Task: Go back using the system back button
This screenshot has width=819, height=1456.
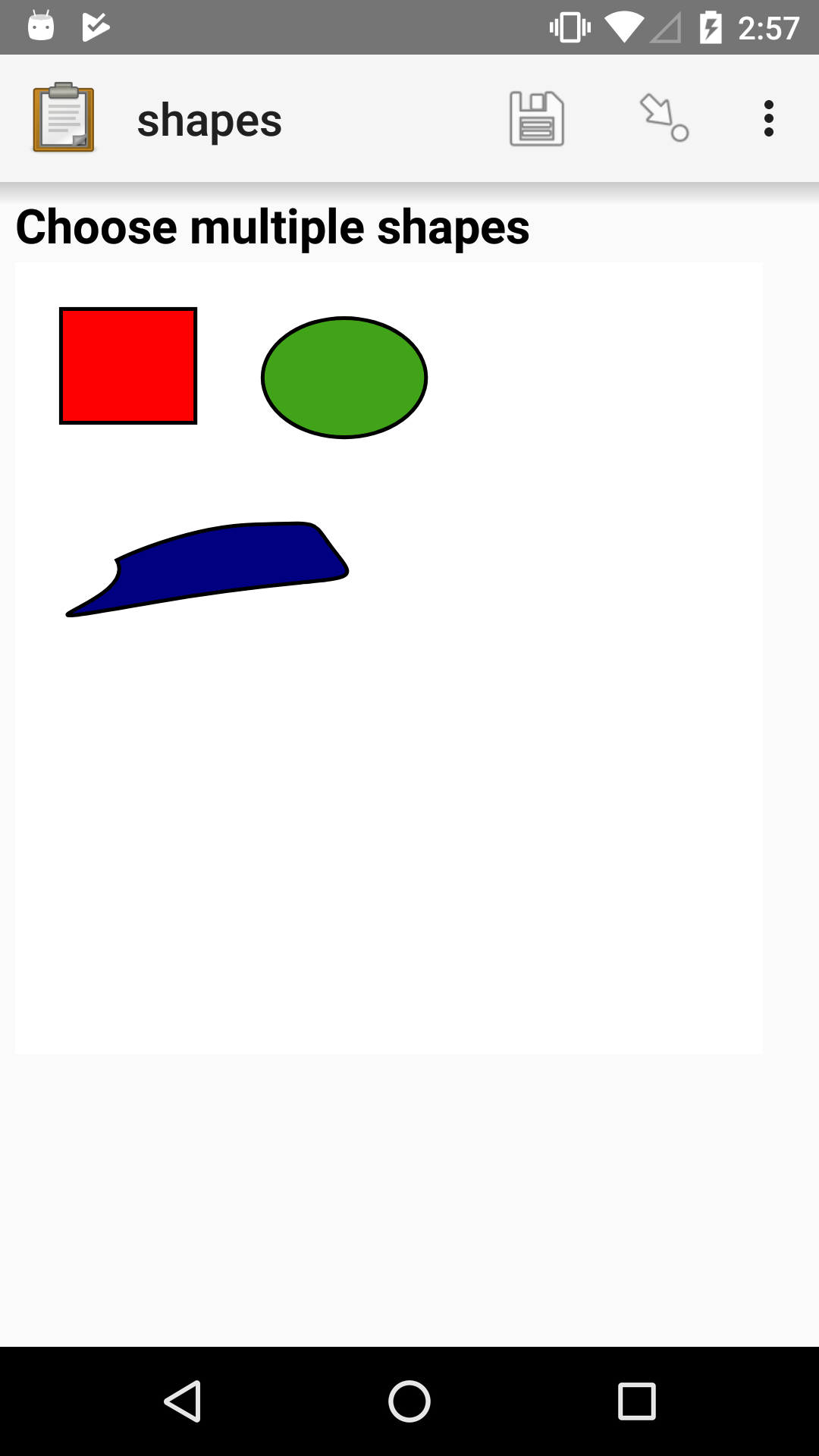Action: (x=183, y=1401)
